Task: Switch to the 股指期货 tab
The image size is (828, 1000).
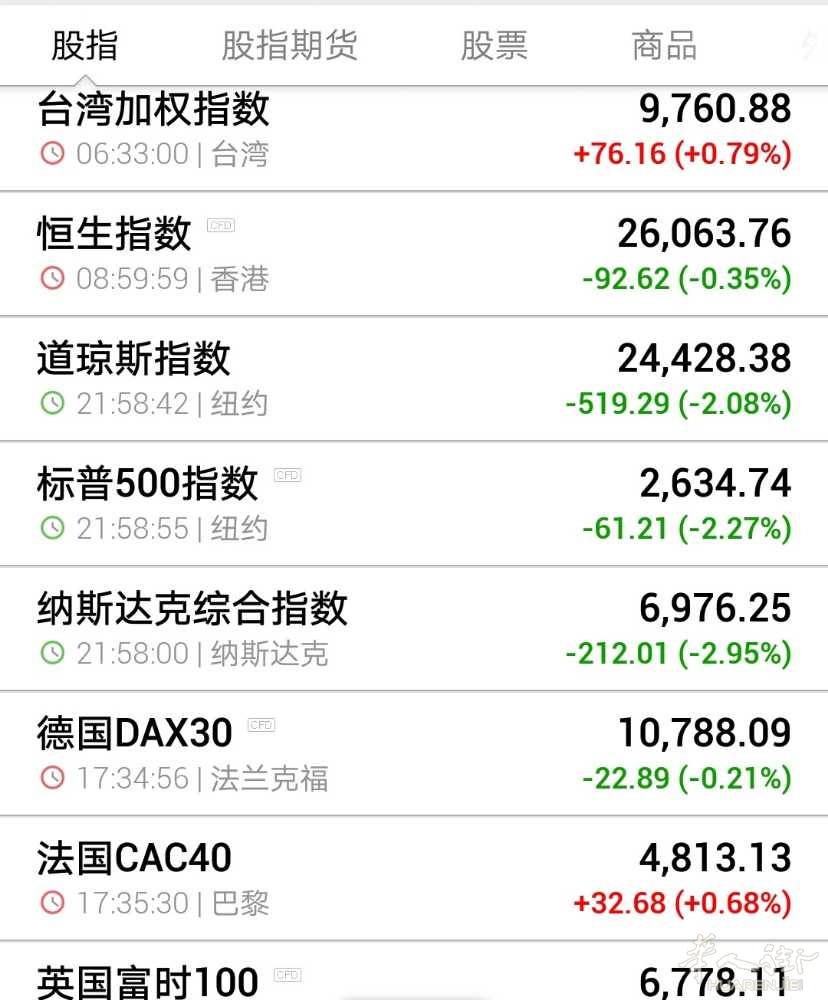Action: pos(290,44)
